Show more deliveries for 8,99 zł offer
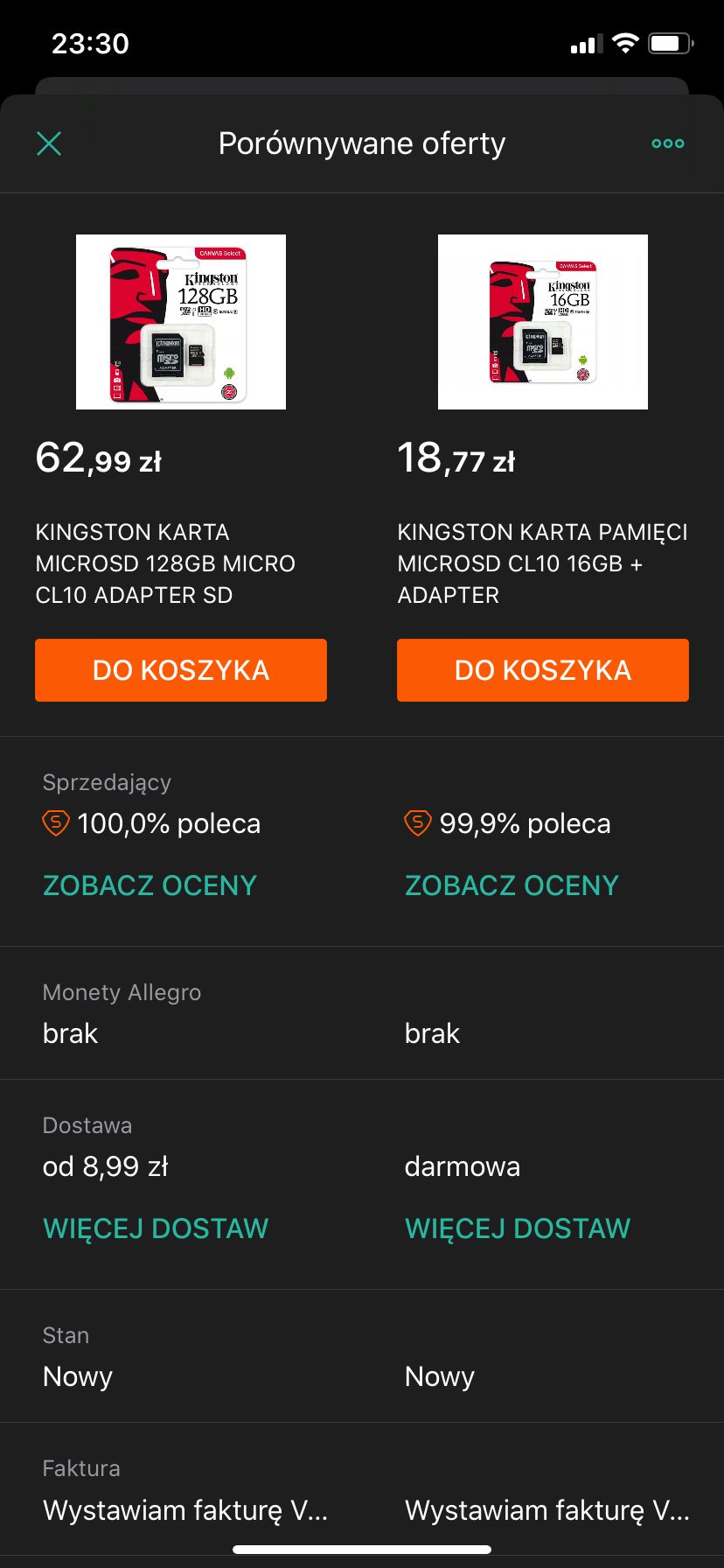Viewport: 724px width, 1568px height. (156, 1228)
